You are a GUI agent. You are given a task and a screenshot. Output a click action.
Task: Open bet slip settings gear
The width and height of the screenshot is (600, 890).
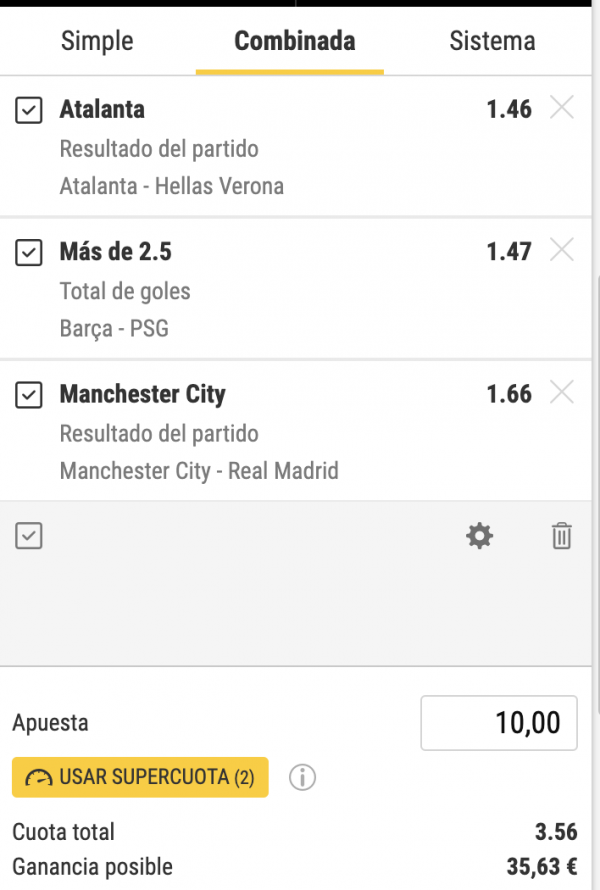point(480,537)
